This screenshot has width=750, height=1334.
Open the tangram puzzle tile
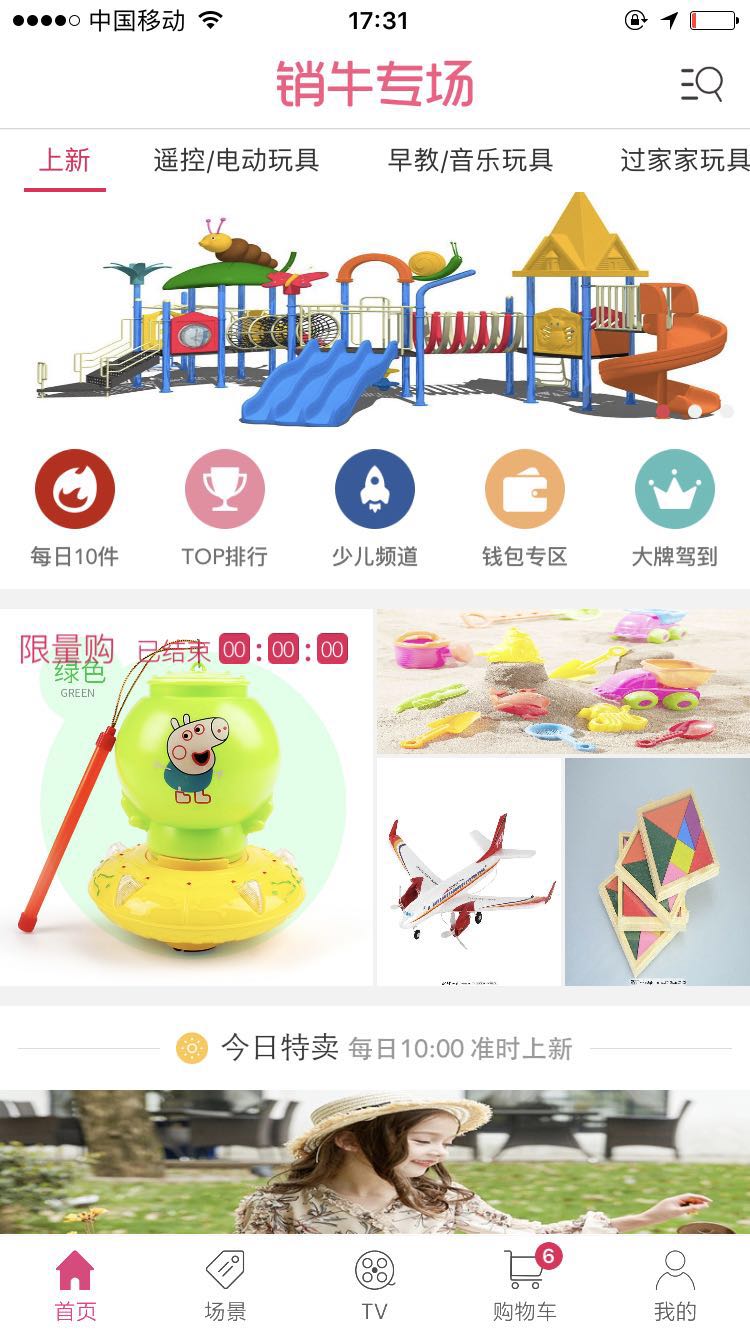(x=657, y=872)
